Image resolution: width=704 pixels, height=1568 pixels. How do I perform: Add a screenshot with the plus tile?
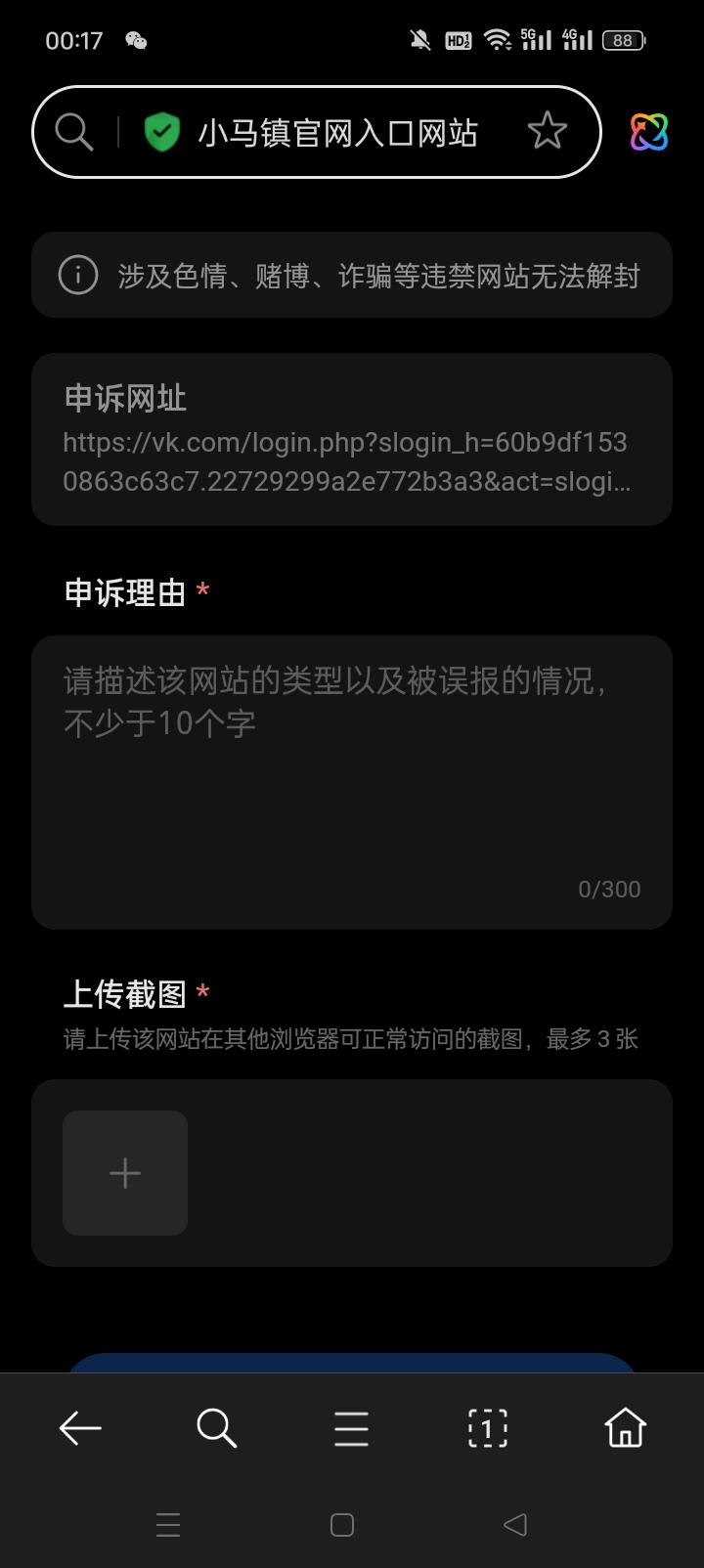click(x=125, y=1173)
